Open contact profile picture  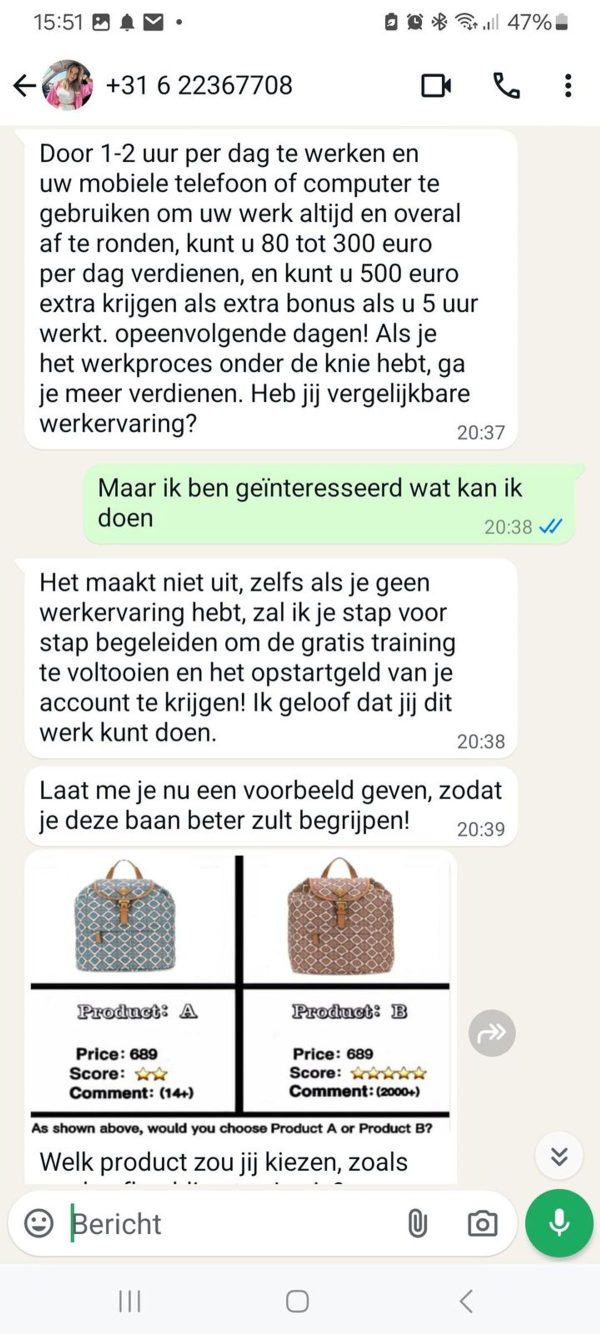click(x=68, y=86)
